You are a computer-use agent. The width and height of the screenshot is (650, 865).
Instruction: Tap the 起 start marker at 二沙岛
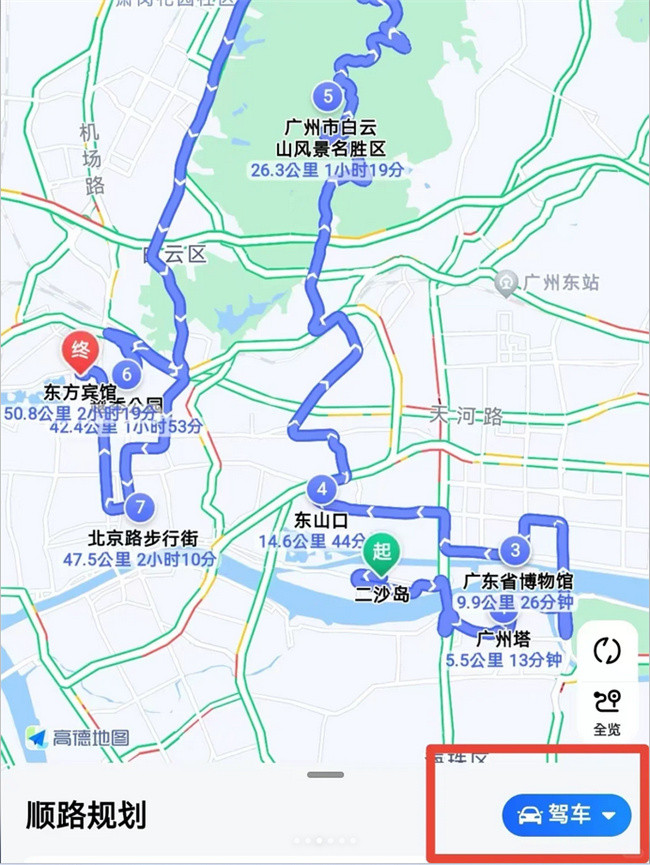(x=381, y=551)
